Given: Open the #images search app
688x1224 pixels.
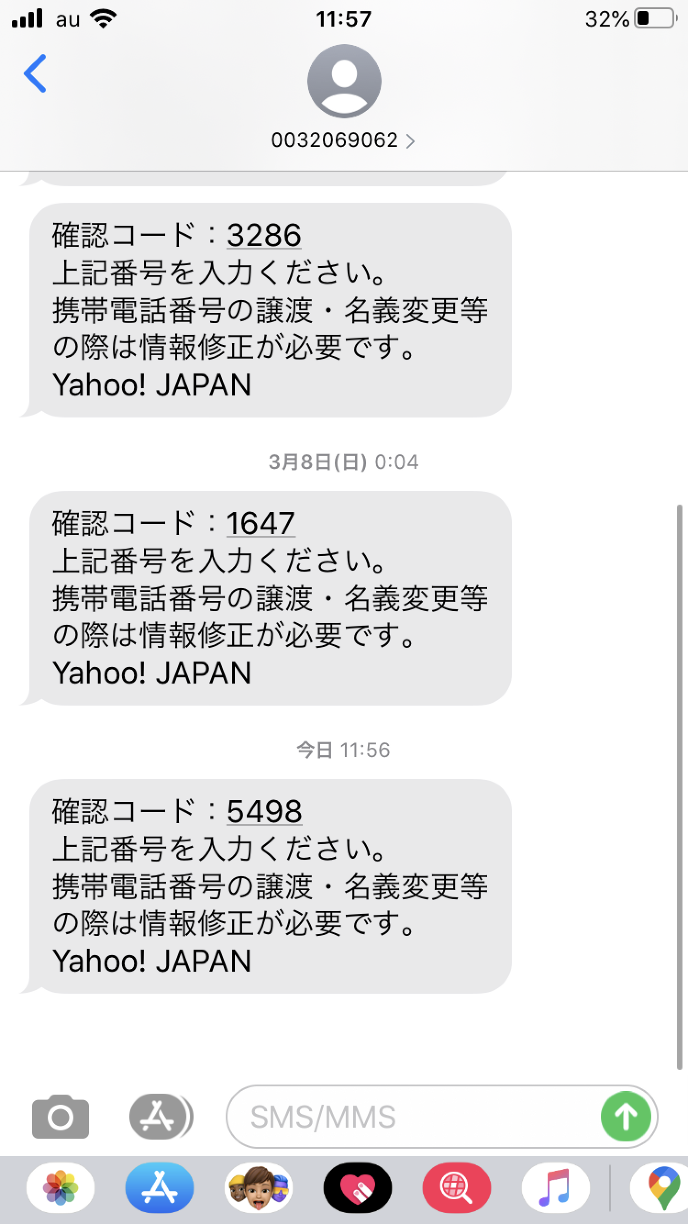Looking at the screenshot, I should point(457,1189).
